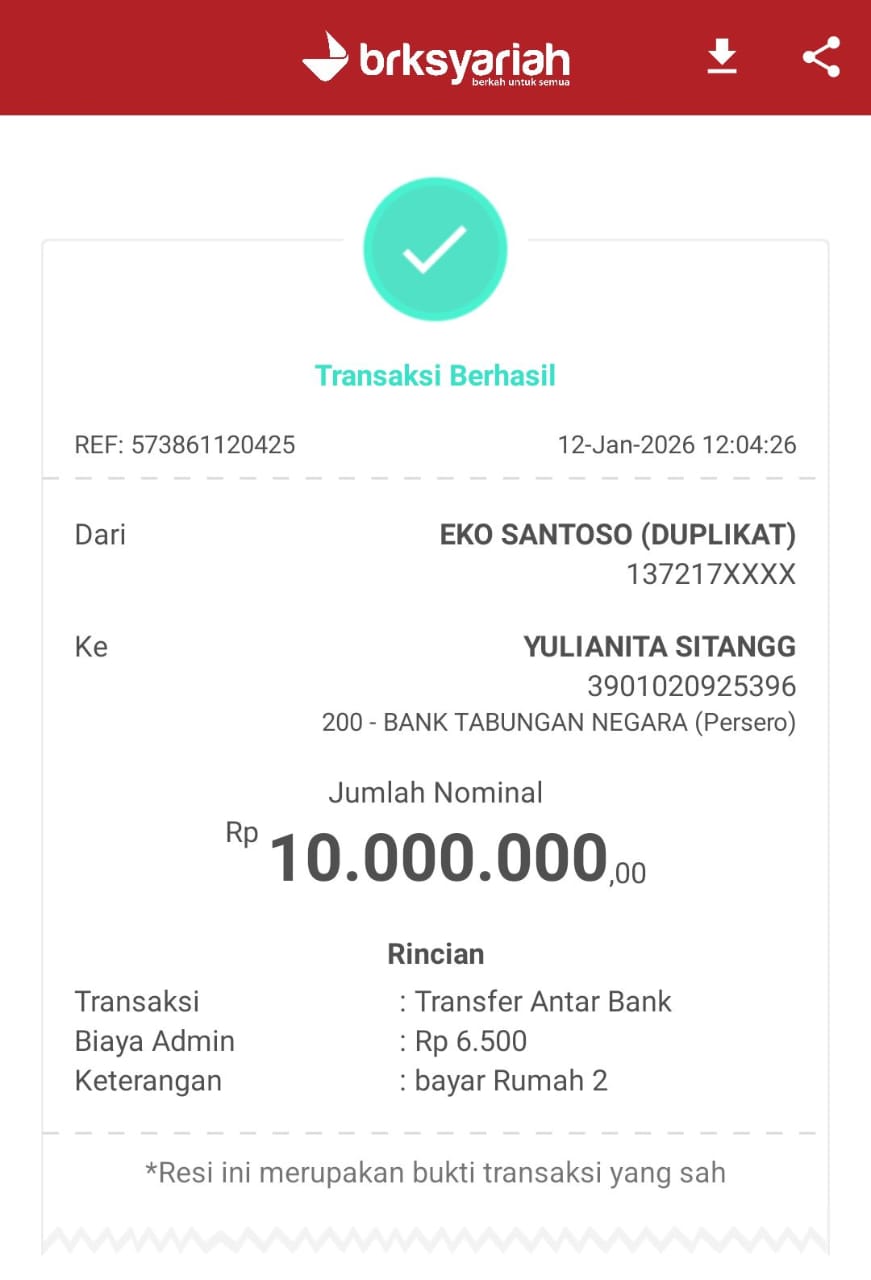The width and height of the screenshot is (871, 1280).
Task: Click the brksyariah logo
Action: (437, 57)
